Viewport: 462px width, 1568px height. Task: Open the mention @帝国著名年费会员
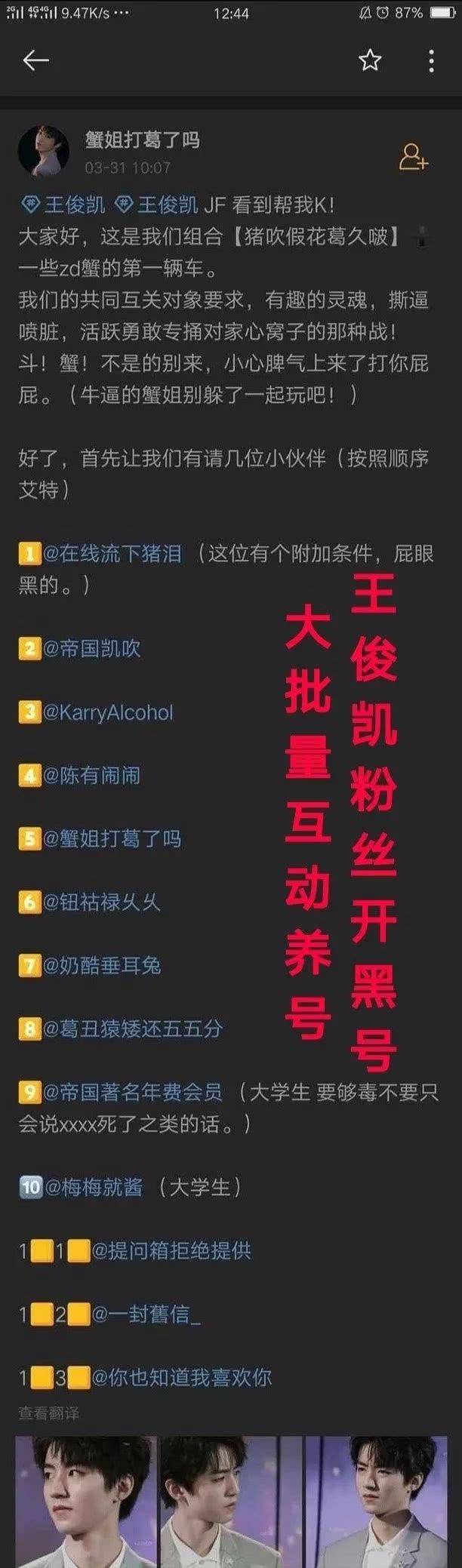pos(133,1092)
